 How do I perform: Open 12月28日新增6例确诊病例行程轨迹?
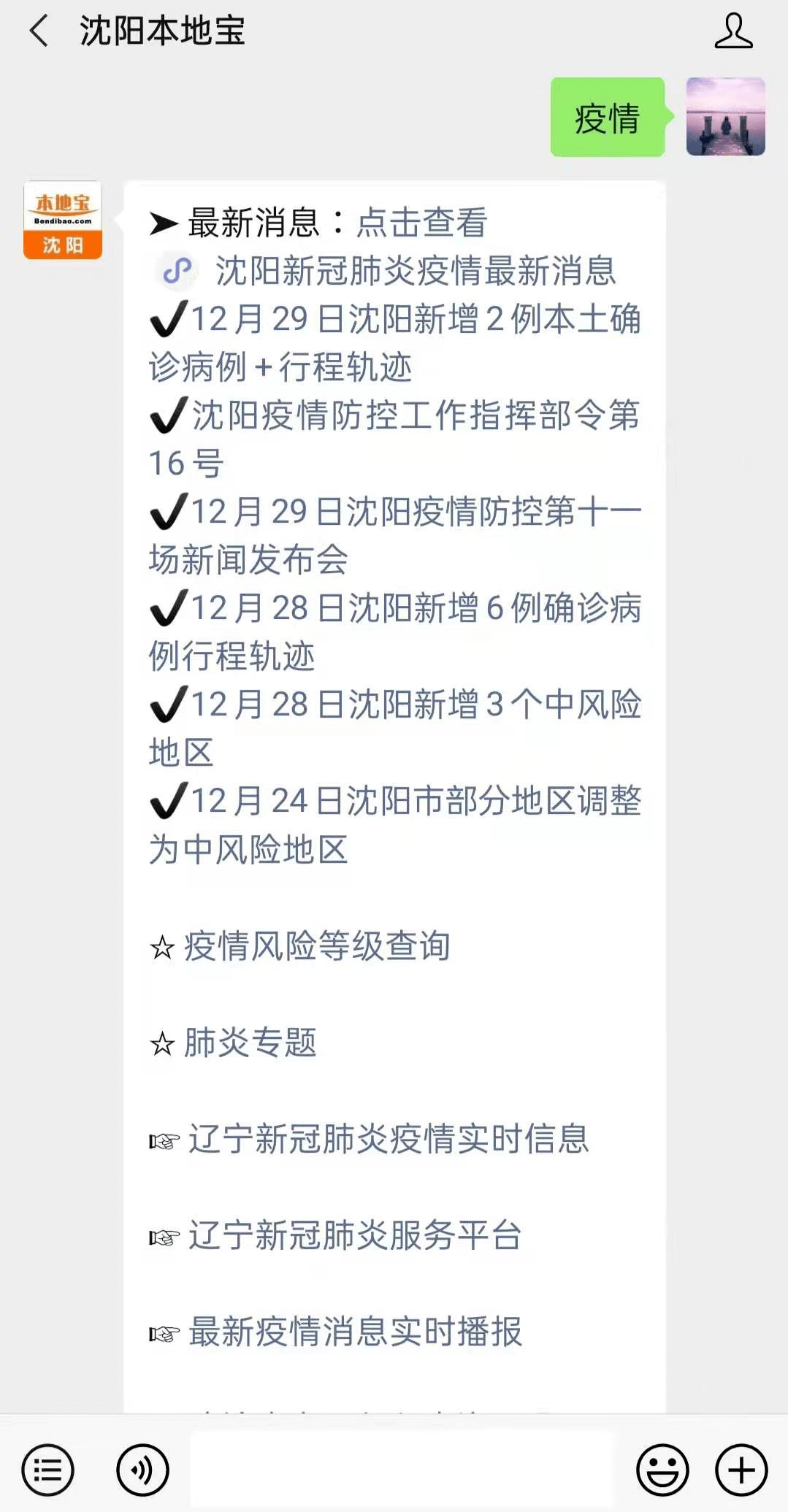(x=394, y=632)
